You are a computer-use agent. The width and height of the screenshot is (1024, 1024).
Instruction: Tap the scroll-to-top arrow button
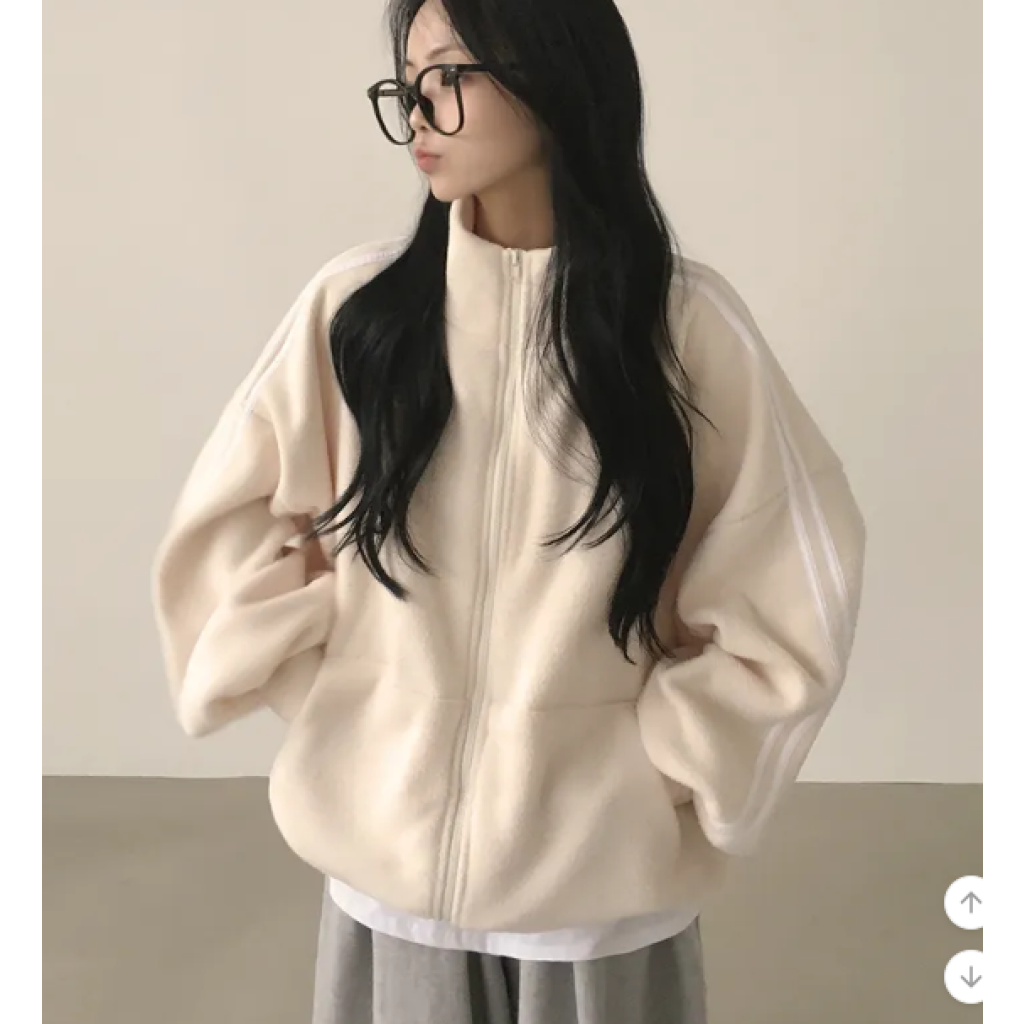tap(970, 903)
